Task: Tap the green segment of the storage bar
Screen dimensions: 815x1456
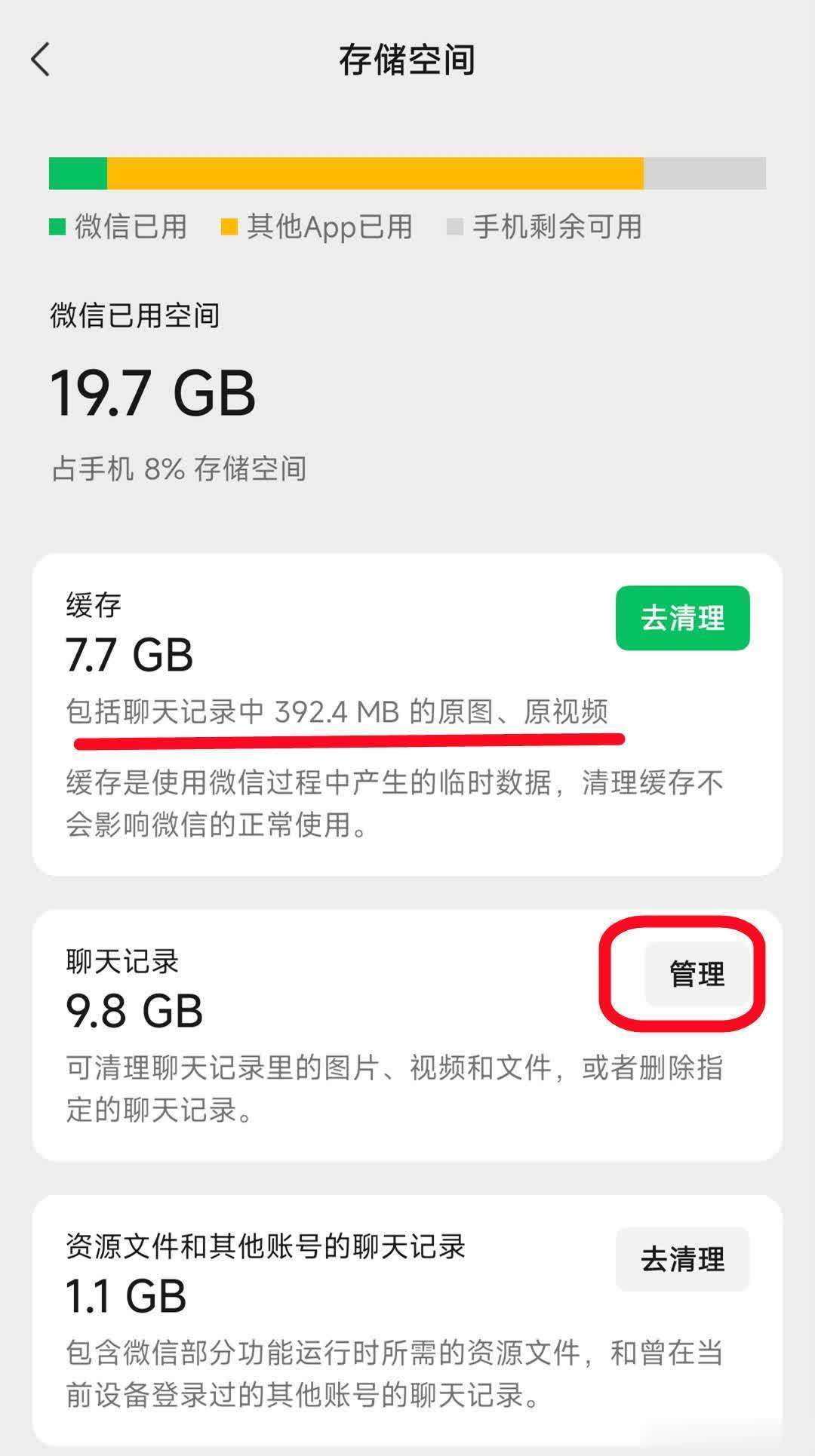Action: [x=78, y=174]
